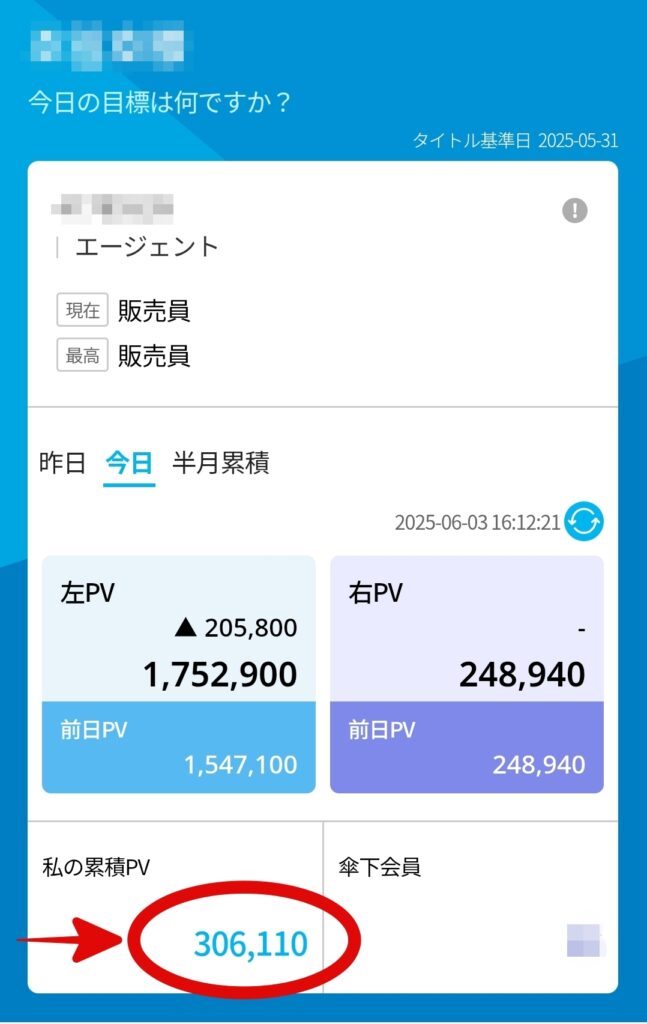
Task: Select the 今日 tab
Action: click(x=129, y=463)
